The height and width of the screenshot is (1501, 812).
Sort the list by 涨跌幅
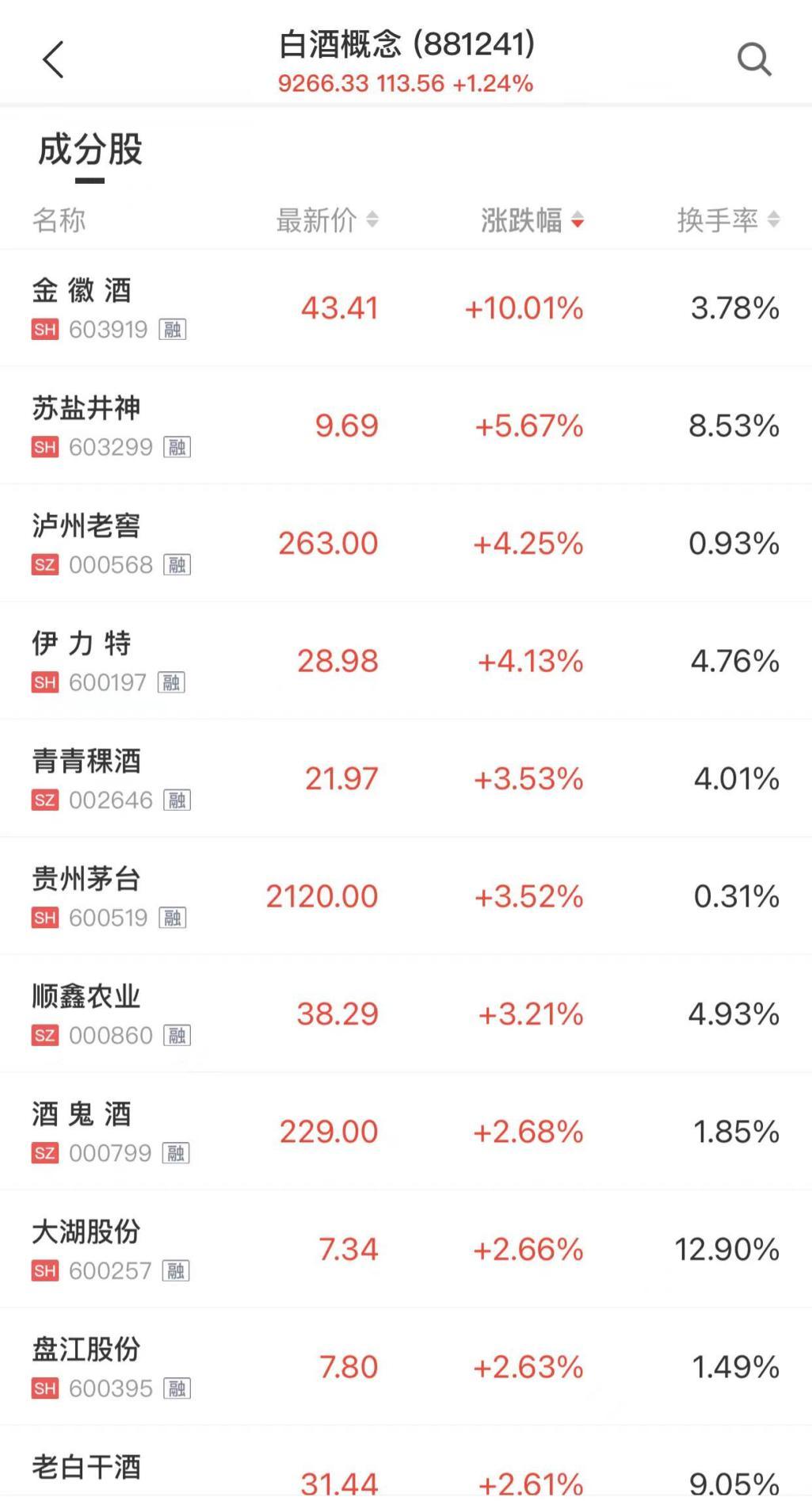(532, 220)
